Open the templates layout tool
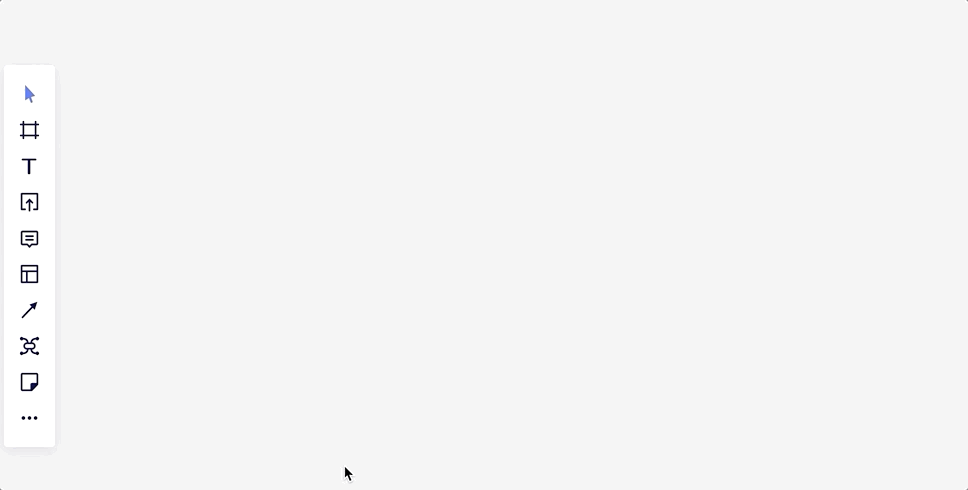968x490 pixels. [29, 274]
